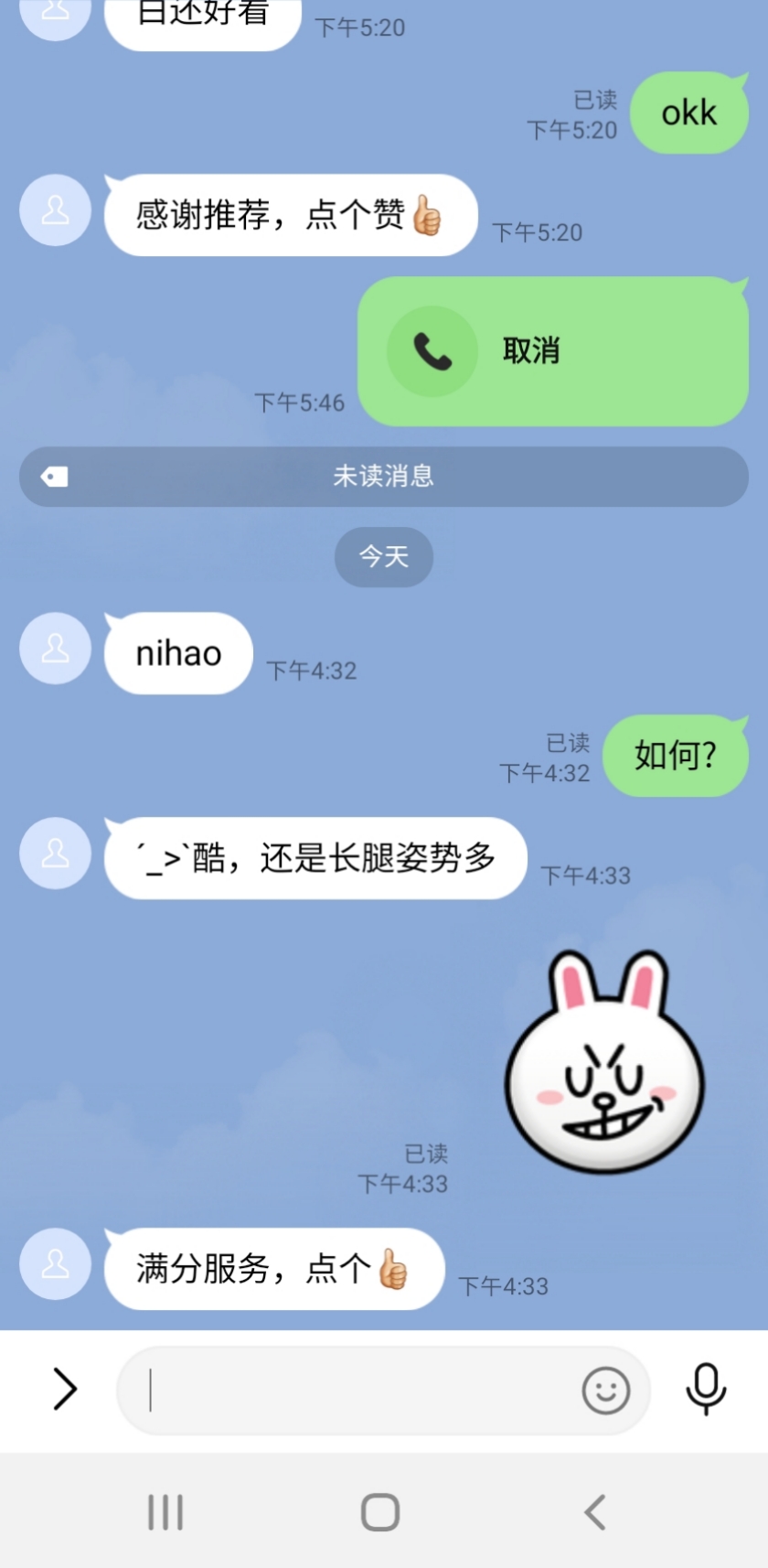Show recent apps
This screenshot has height=1568, width=768.
tap(165, 1512)
